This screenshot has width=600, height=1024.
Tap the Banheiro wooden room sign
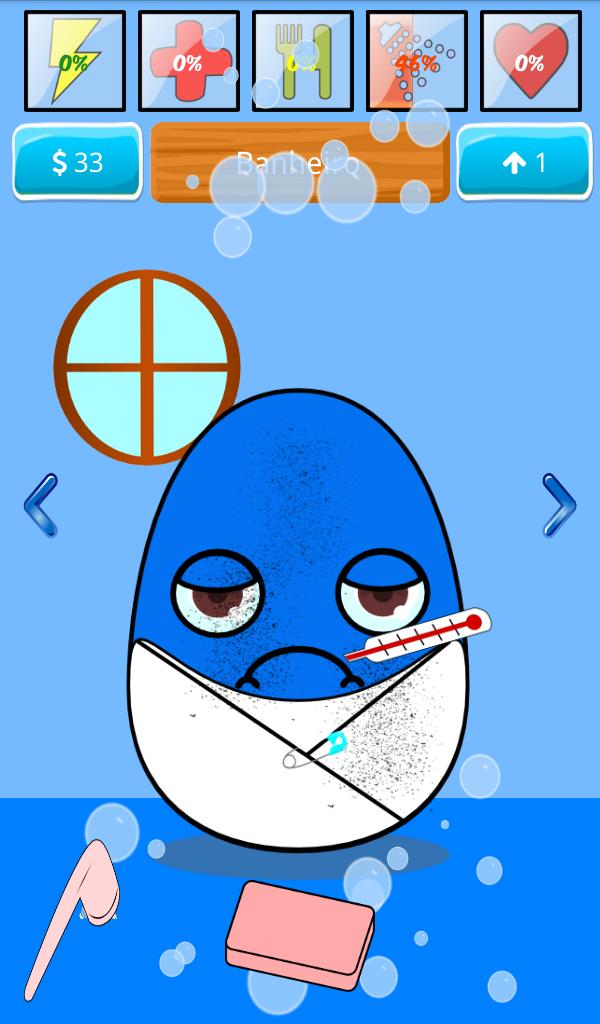pos(299,163)
